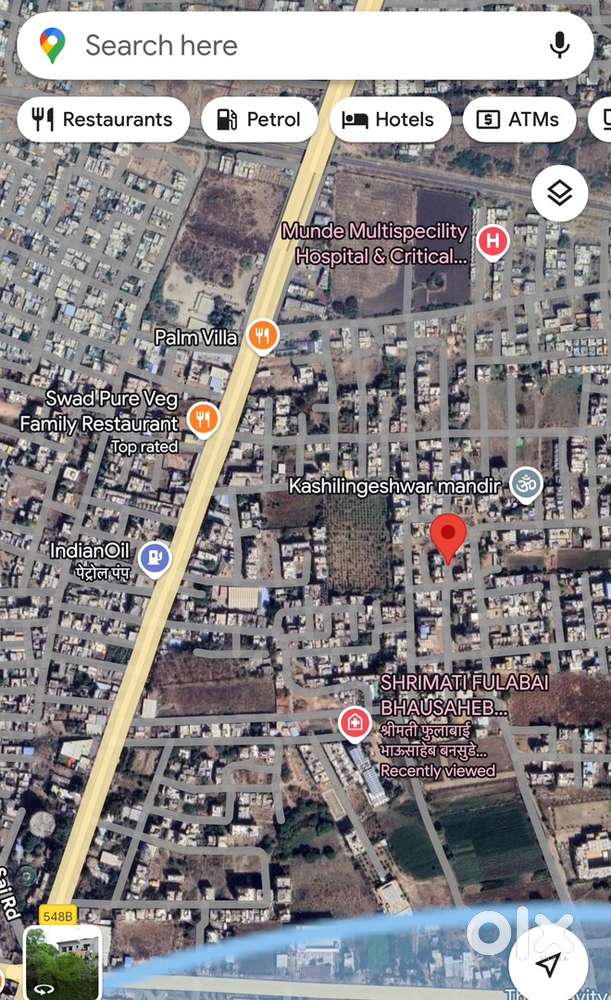Open the Munde Multispecility Hospital pin
Screen dimensions: 611x1000
tap(491, 241)
